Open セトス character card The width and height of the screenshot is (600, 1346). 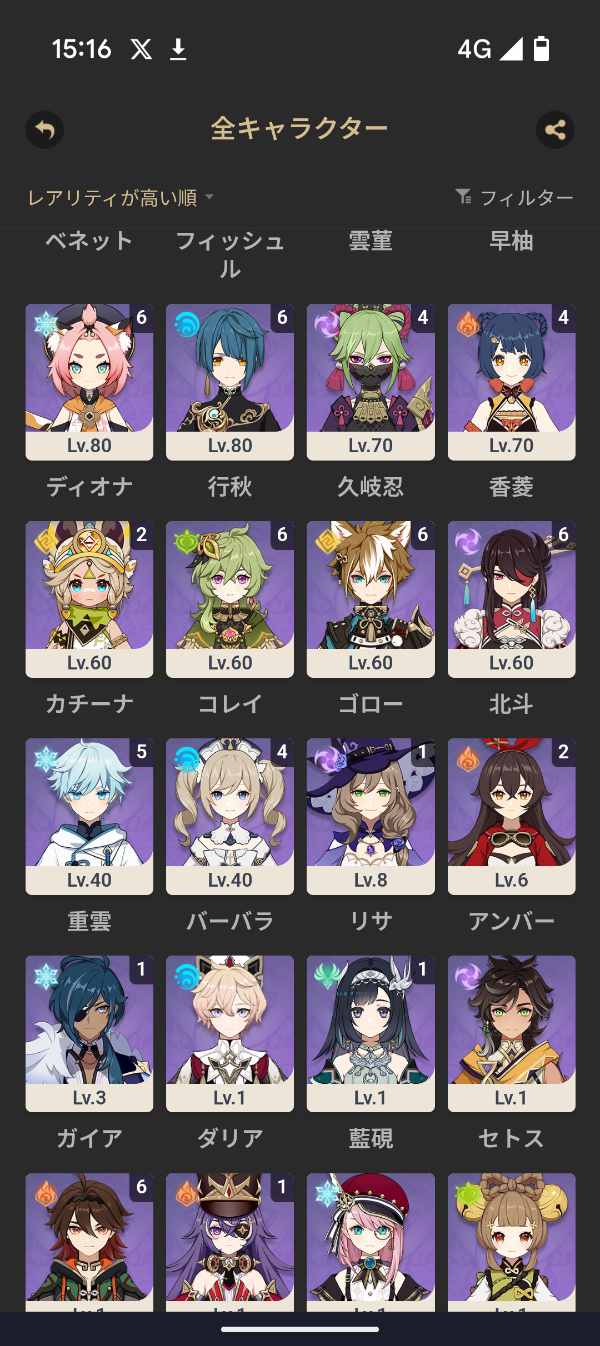coord(512,1032)
